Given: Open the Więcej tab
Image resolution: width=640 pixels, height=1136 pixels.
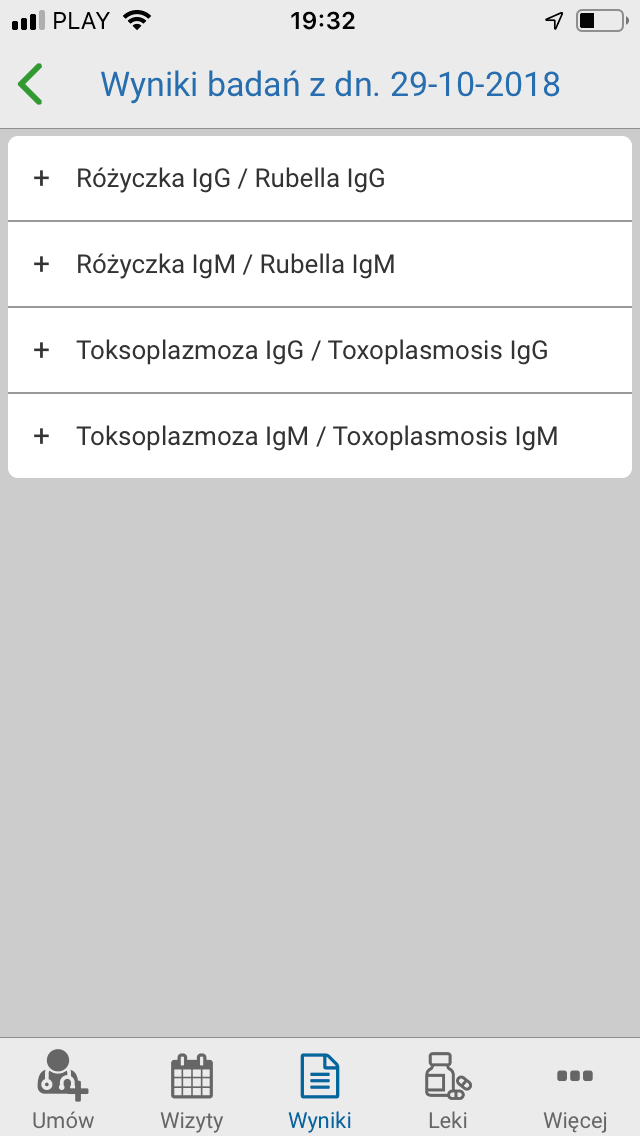Looking at the screenshot, I should click(575, 1089).
